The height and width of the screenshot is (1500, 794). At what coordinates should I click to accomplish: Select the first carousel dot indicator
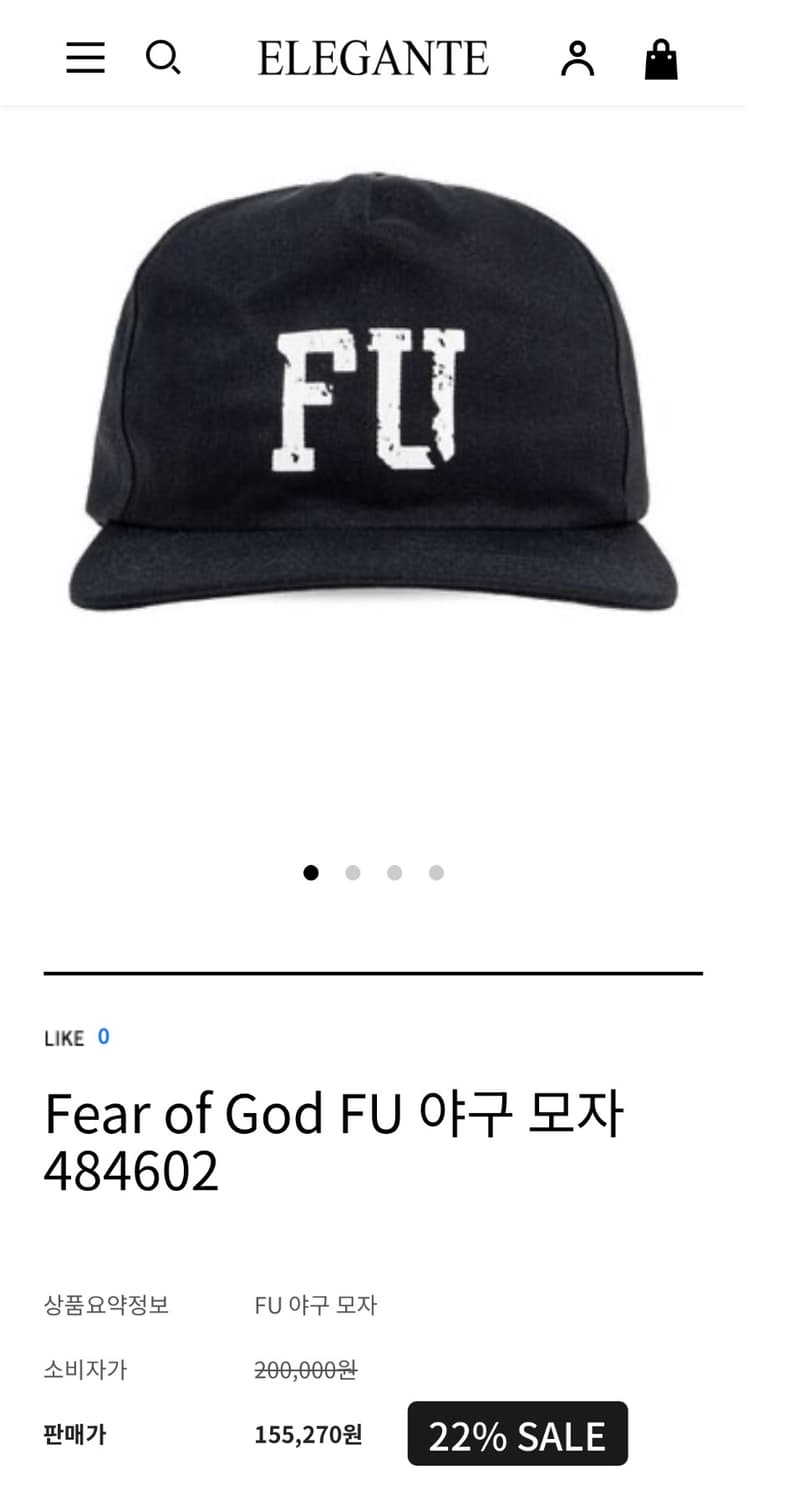311,873
